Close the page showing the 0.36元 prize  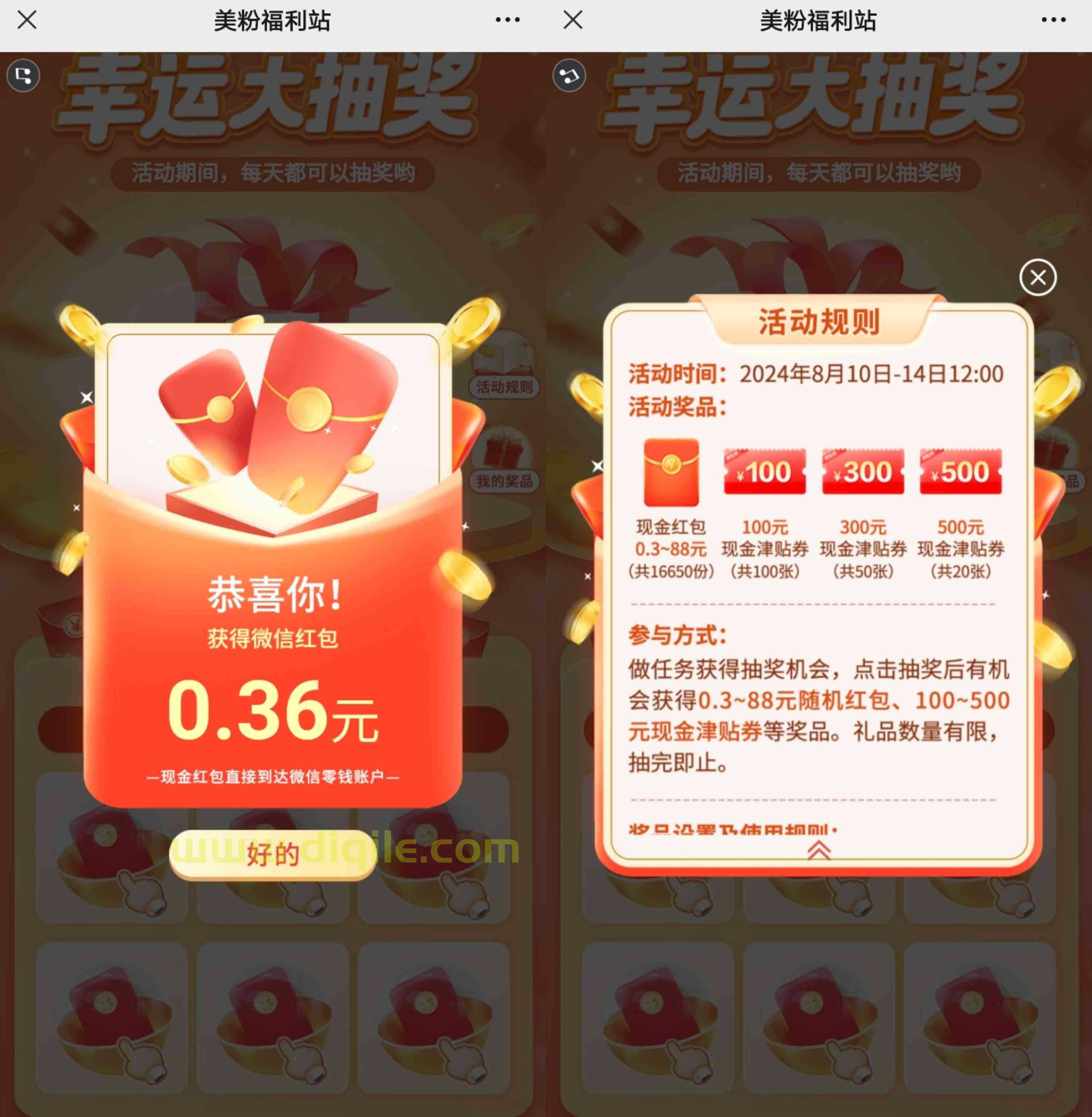(x=27, y=20)
